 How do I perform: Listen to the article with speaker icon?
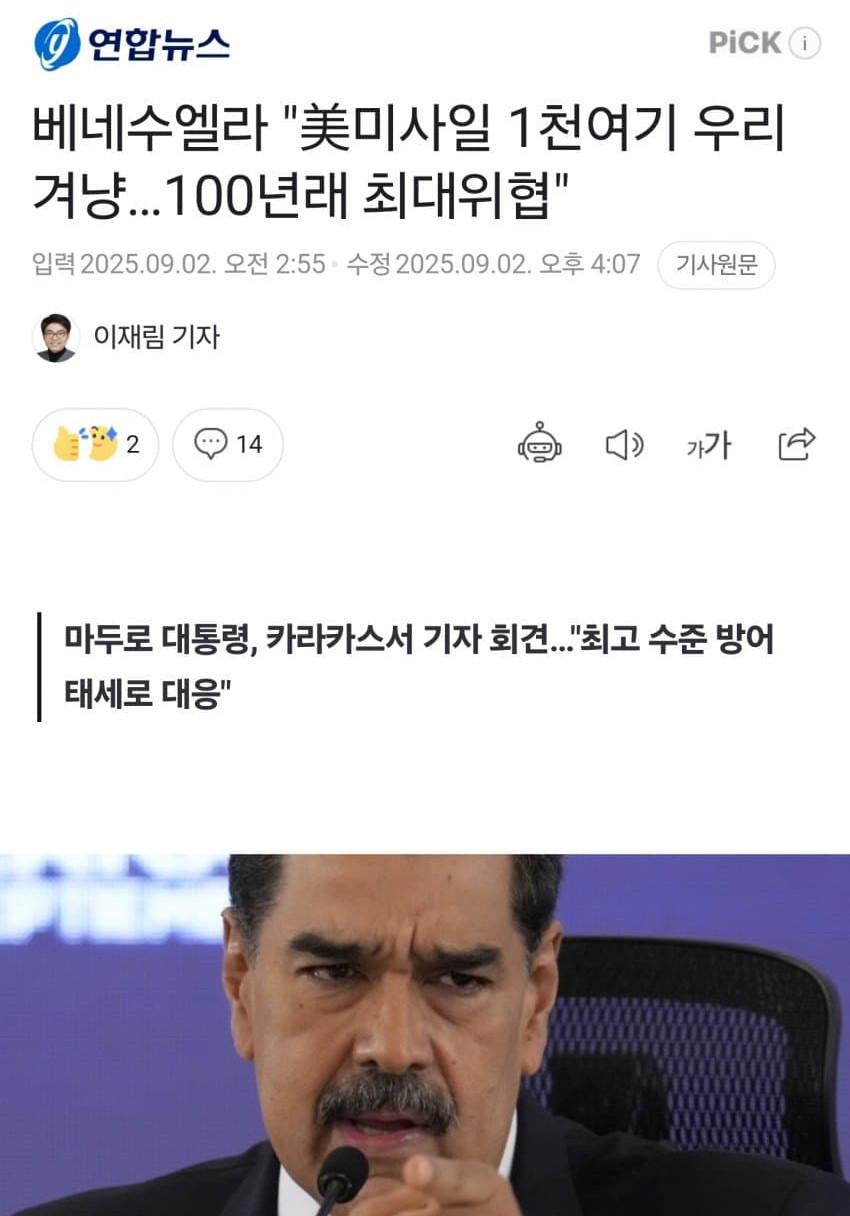(625, 444)
